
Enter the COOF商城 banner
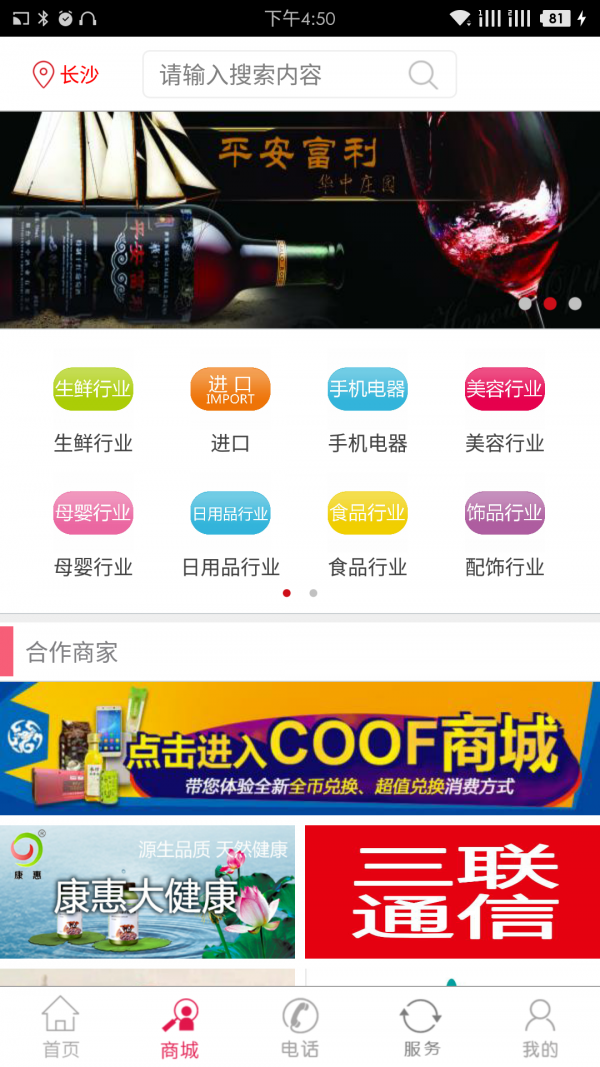click(300, 748)
